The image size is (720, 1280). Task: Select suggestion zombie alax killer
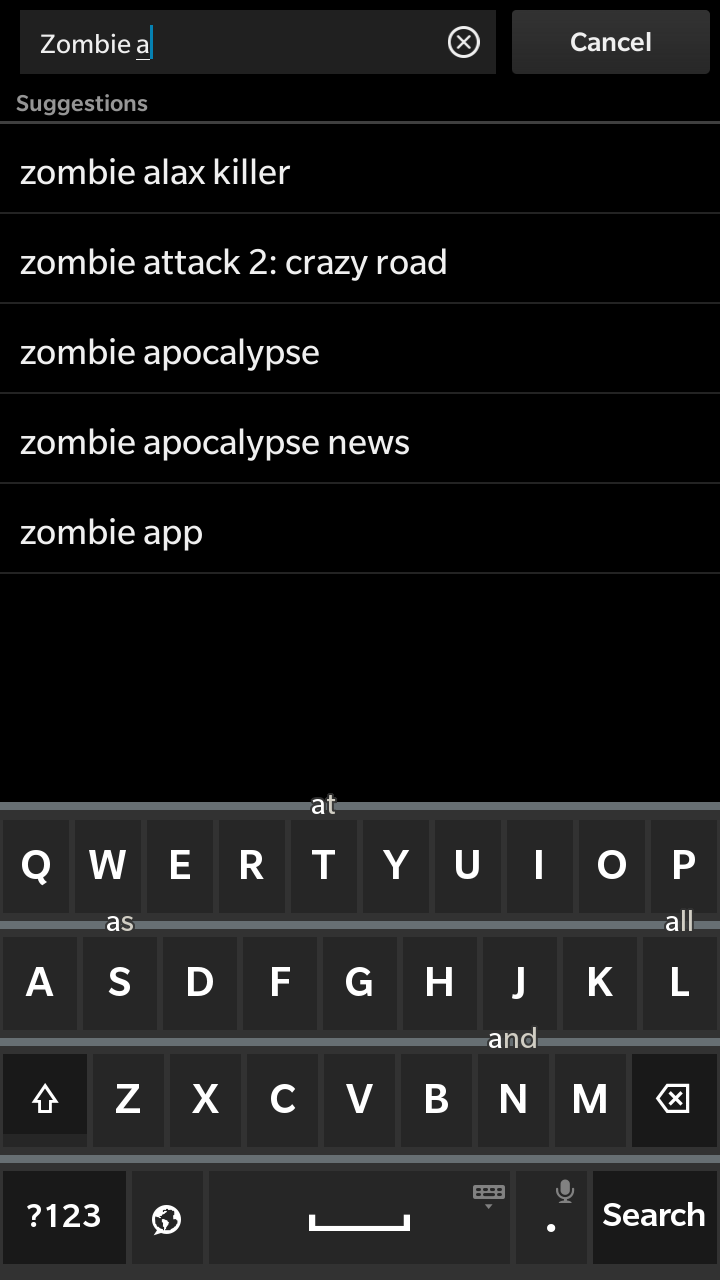point(360,172)
